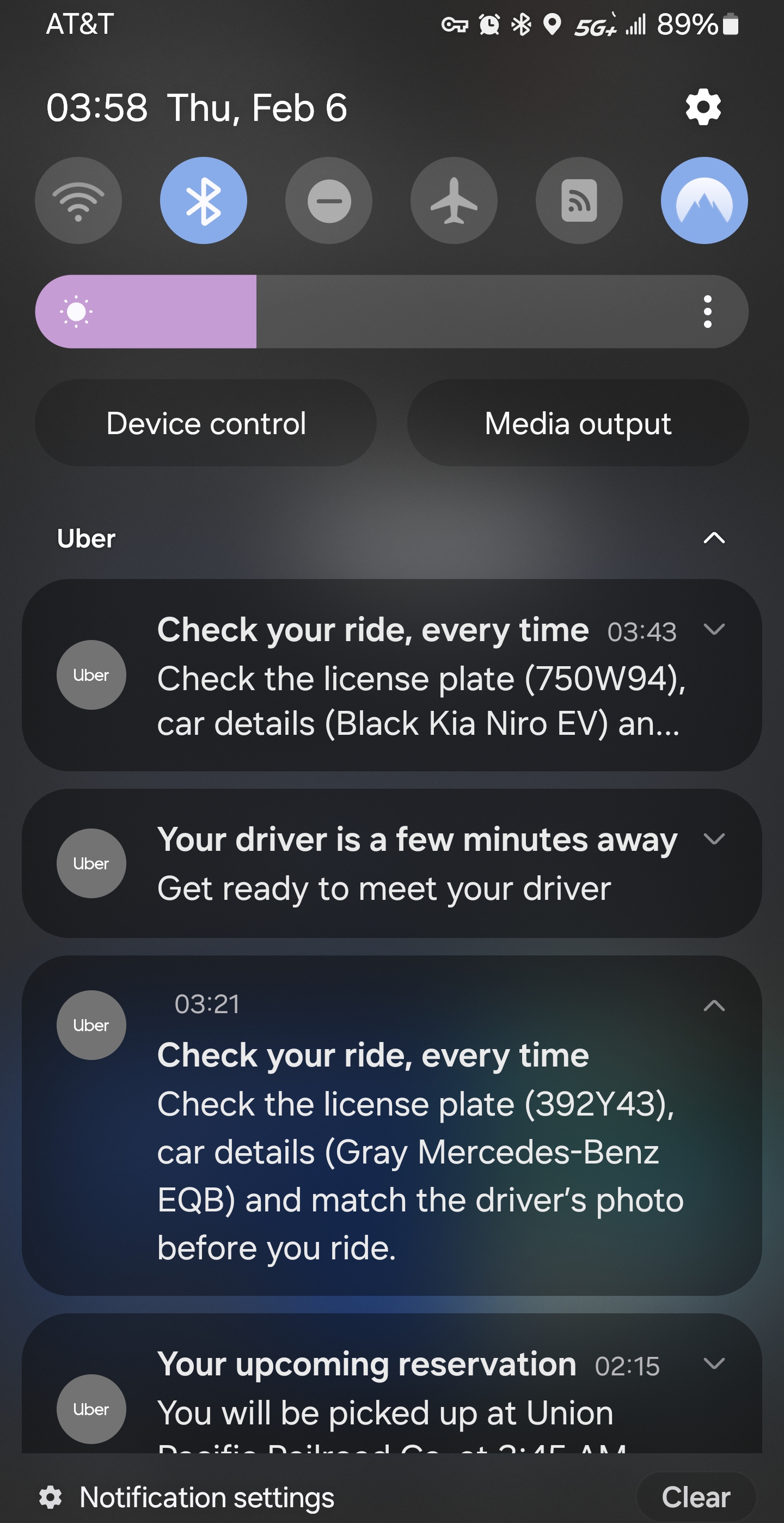
Task: Clear all notifications
Action: point(695,1497)
